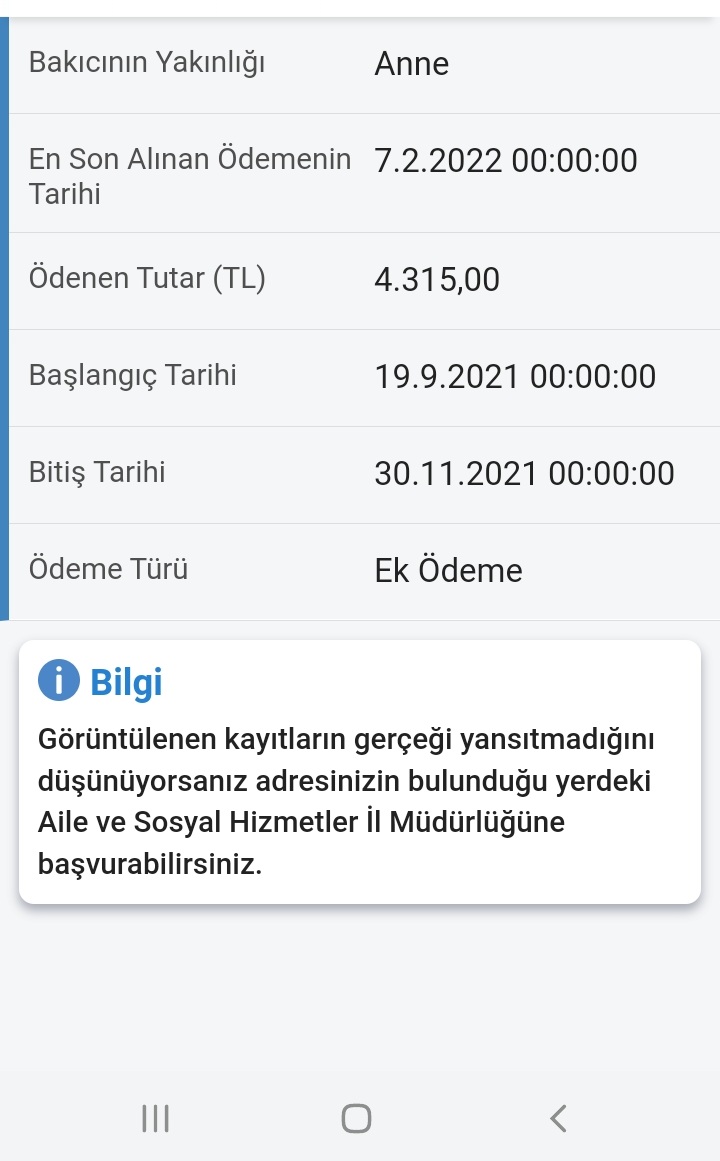This screenshot has width=720, height=1161.
Task: Tap the system home button
Action: 356,1117
